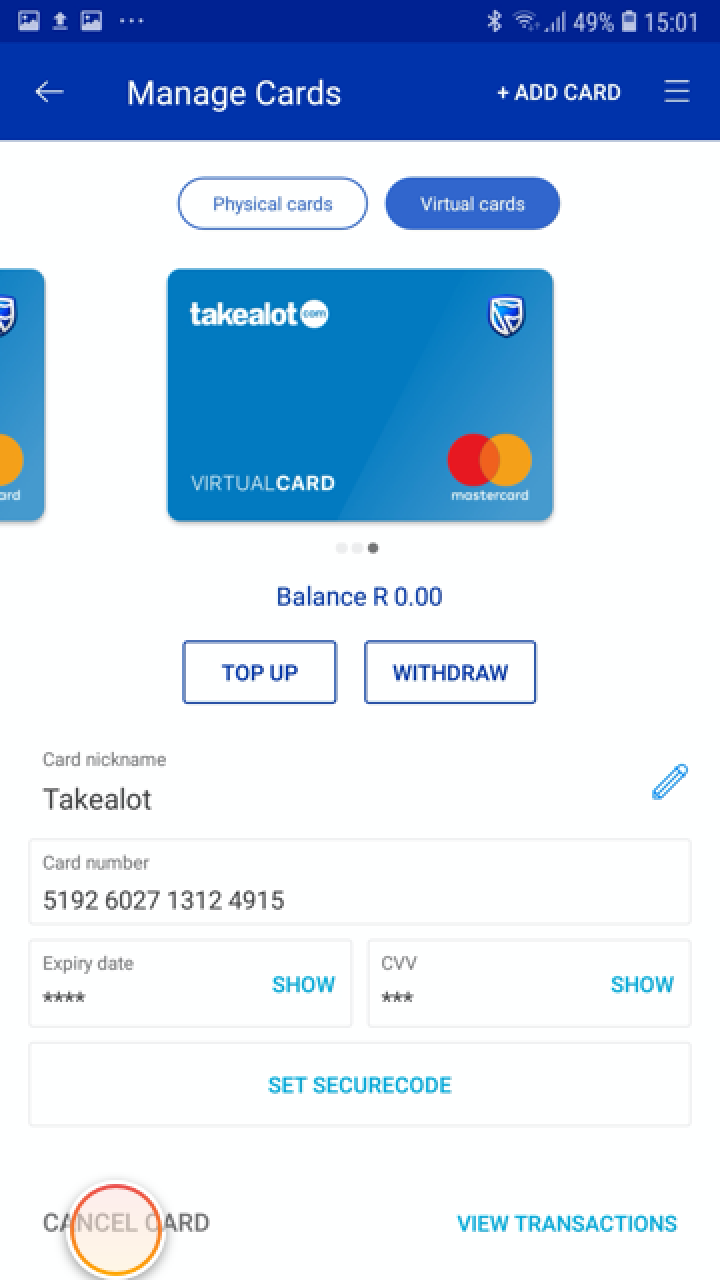Tap the partially visible card on the left

20,395
